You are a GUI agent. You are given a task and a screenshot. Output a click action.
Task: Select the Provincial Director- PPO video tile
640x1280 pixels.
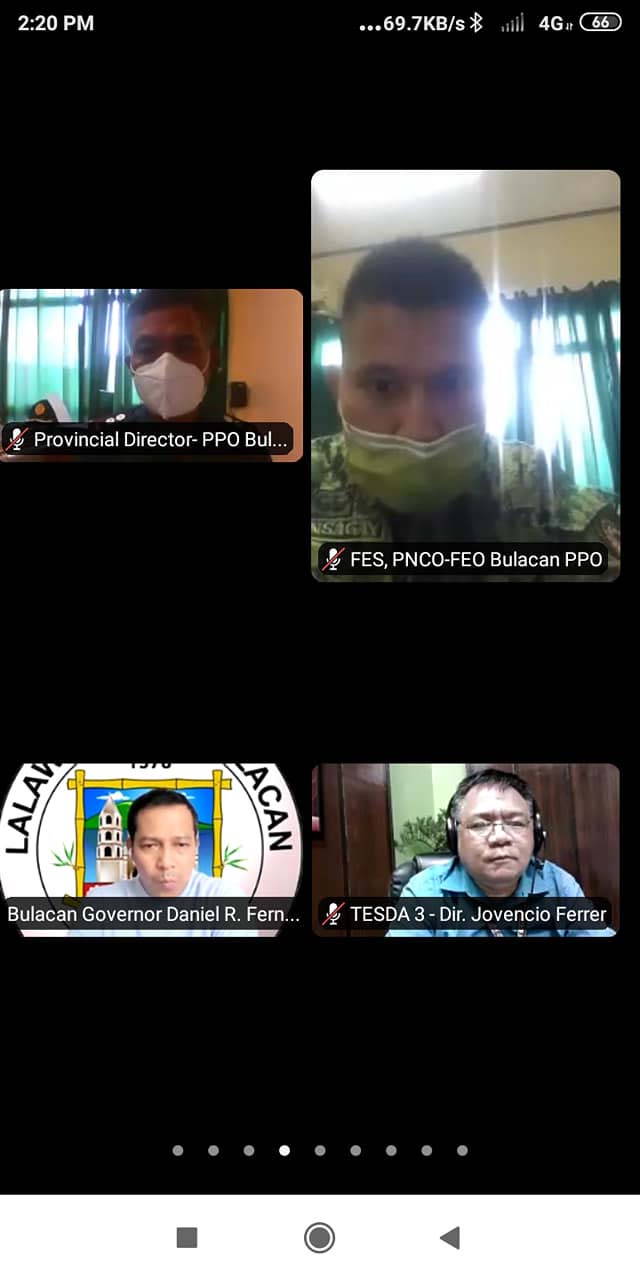tap(151, 375)
